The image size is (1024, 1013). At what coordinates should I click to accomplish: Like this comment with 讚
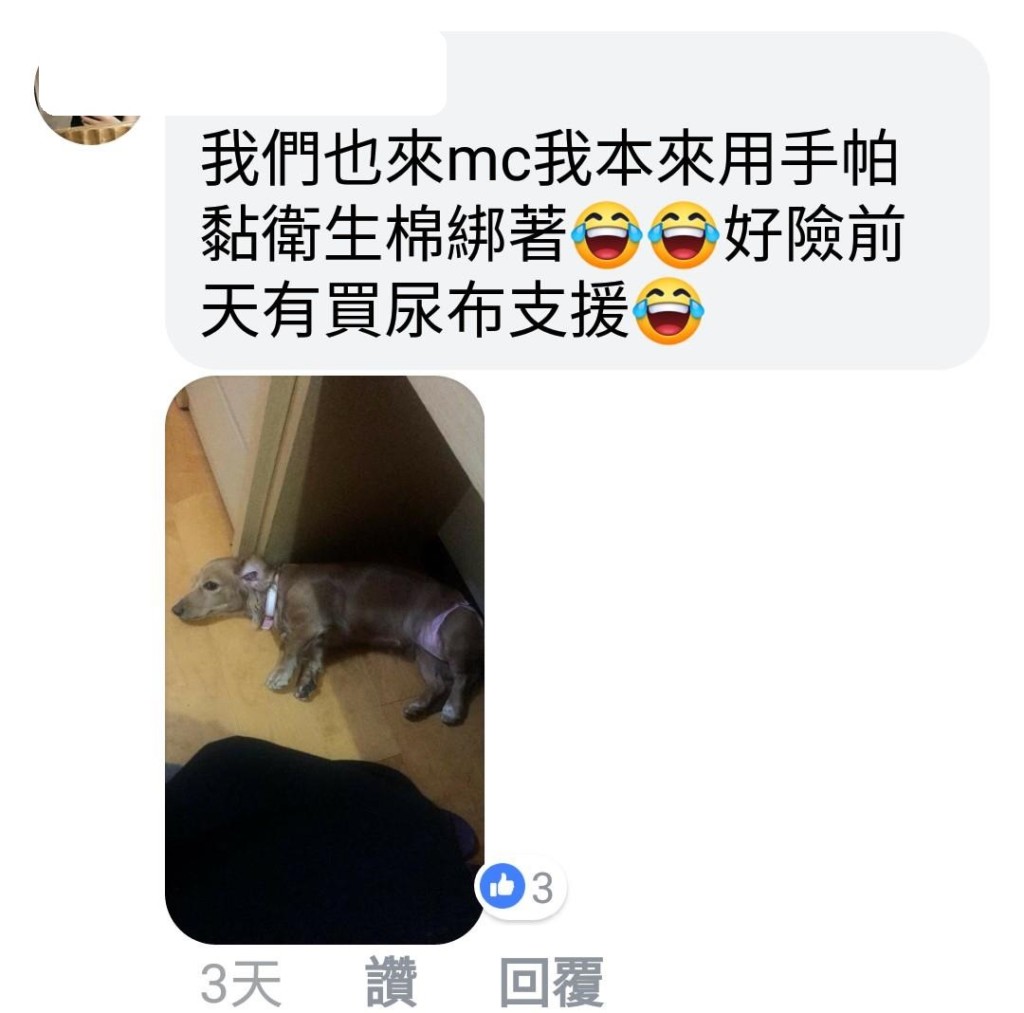point(391,982)
